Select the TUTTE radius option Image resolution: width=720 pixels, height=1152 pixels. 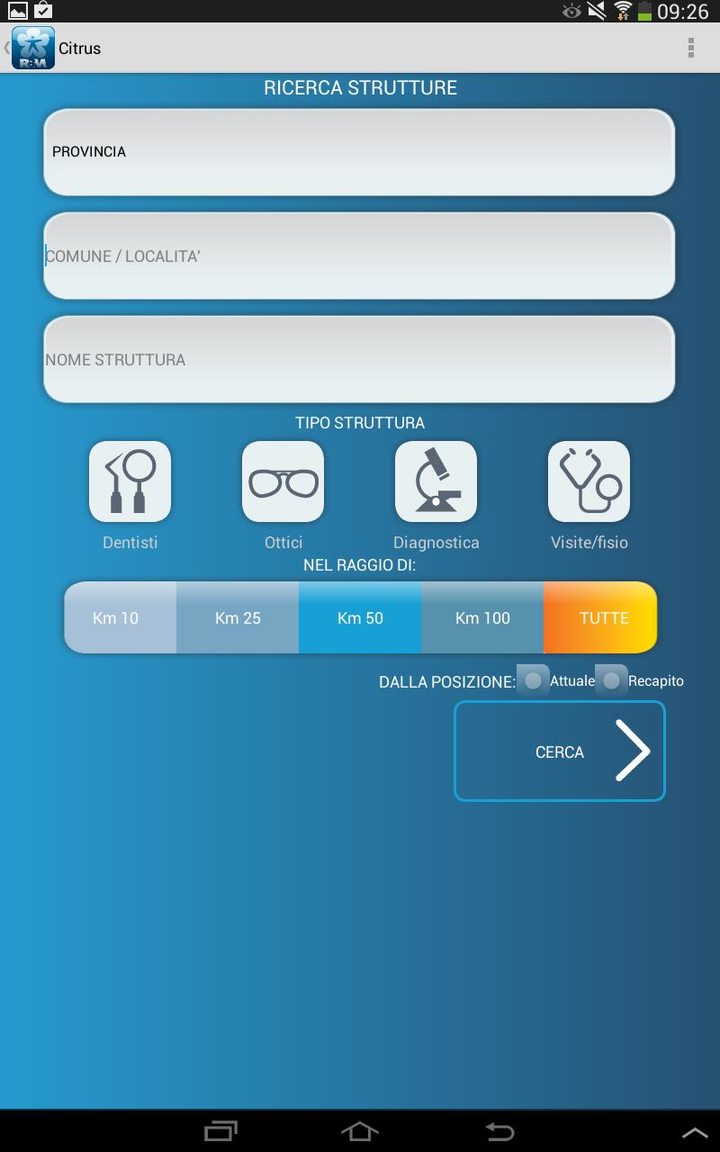602,618
